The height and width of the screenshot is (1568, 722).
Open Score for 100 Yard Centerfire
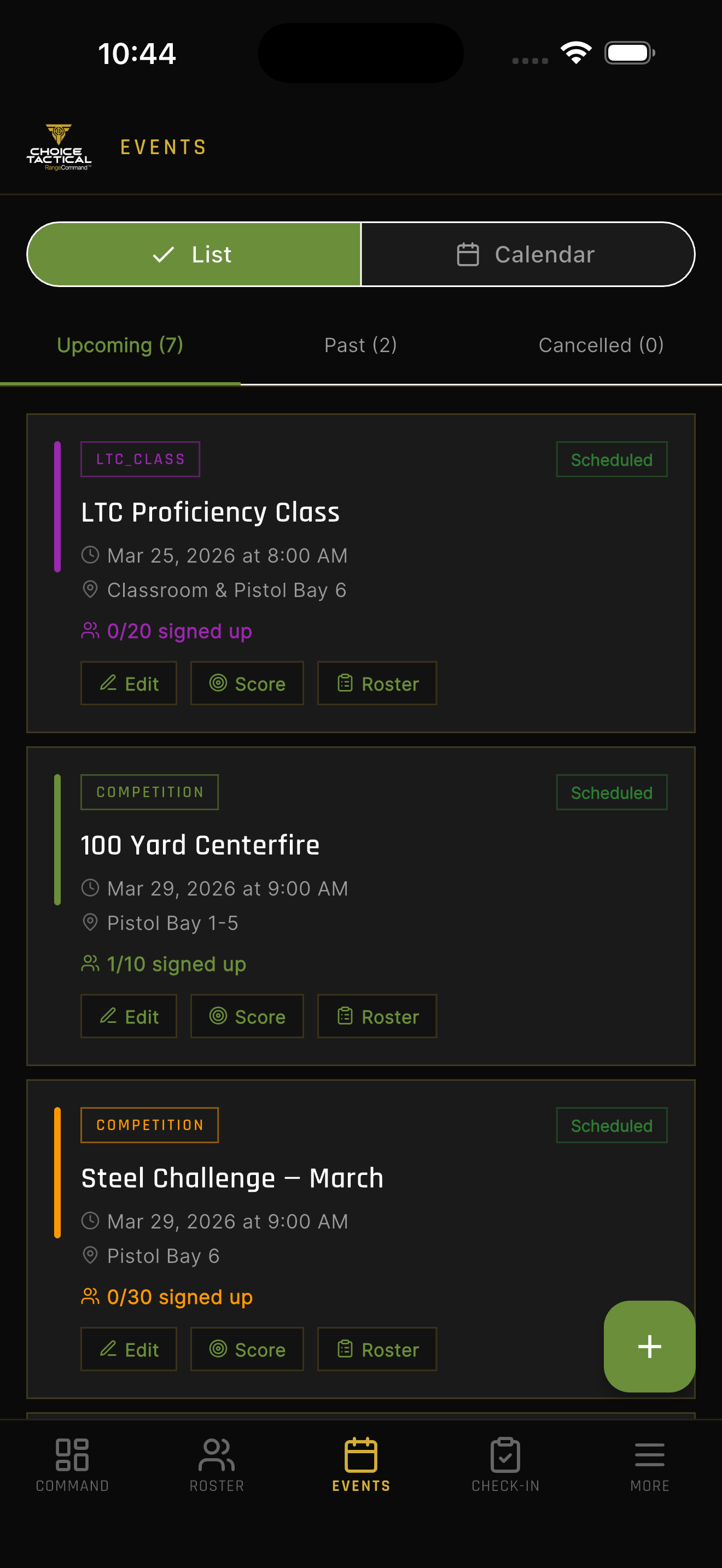coord(247,1016)
